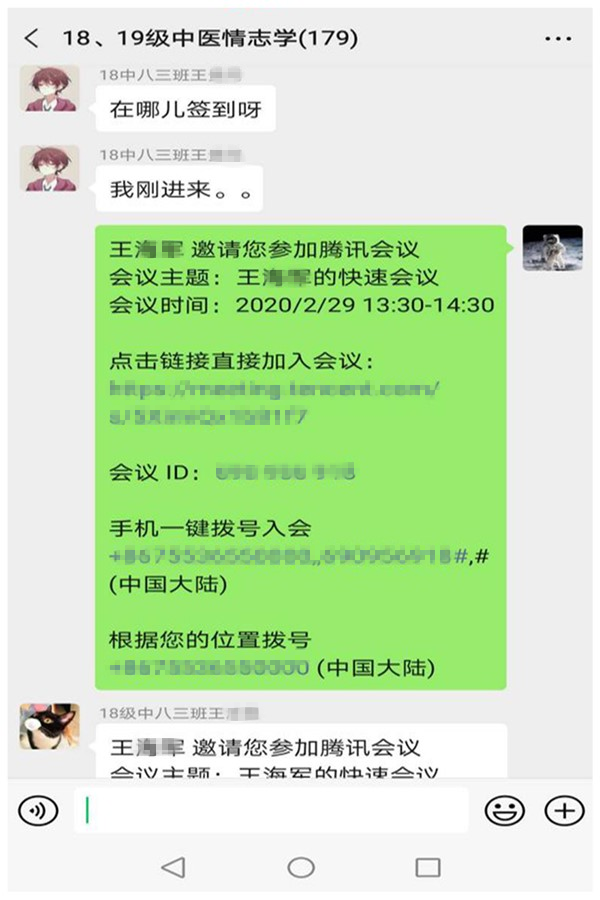Open the emoji picker
This screenshot has width=600, height=900.
pos(504,810)
